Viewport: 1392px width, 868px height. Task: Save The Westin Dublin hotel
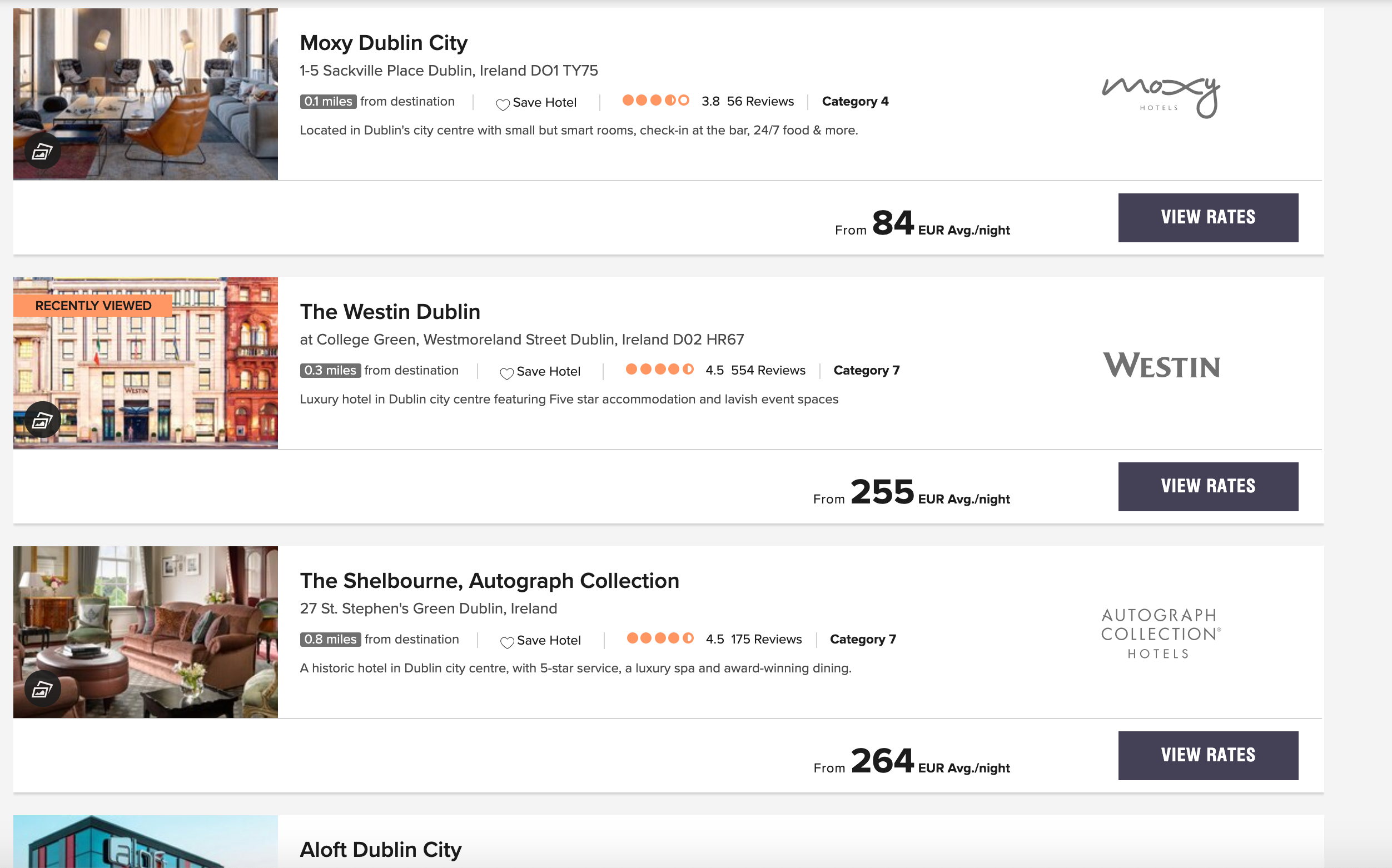(540, 371)
